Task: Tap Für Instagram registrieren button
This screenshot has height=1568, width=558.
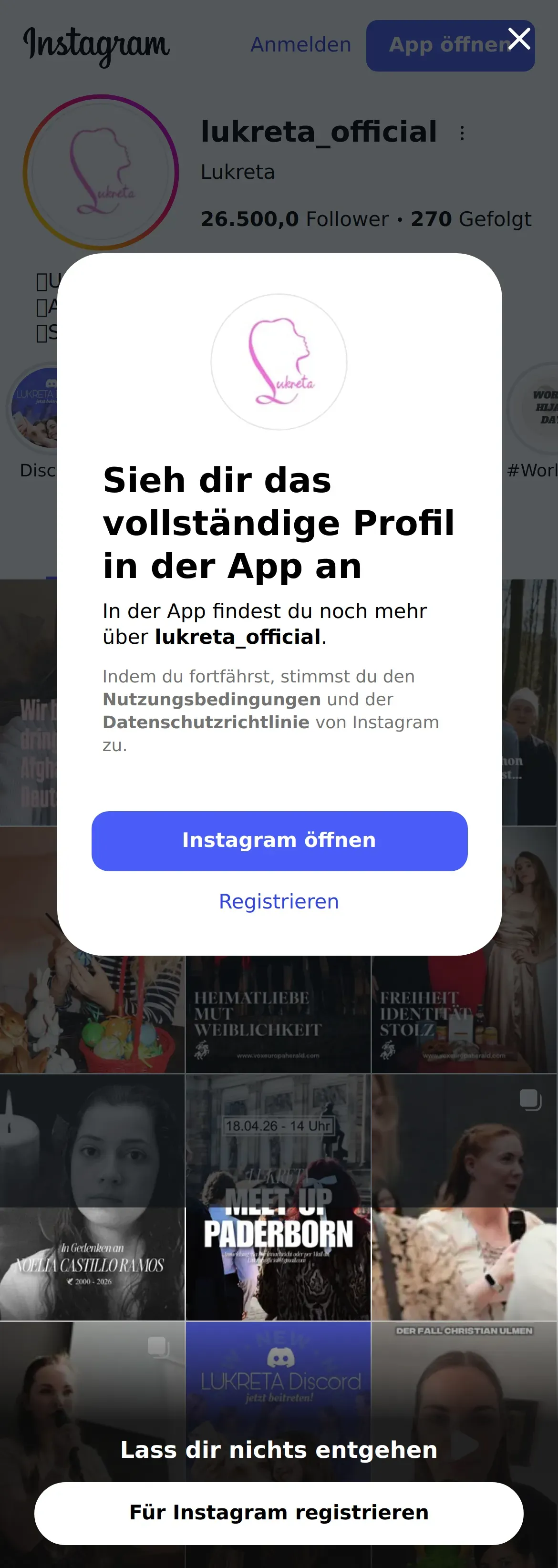Action: click(x=279, y=1513)
